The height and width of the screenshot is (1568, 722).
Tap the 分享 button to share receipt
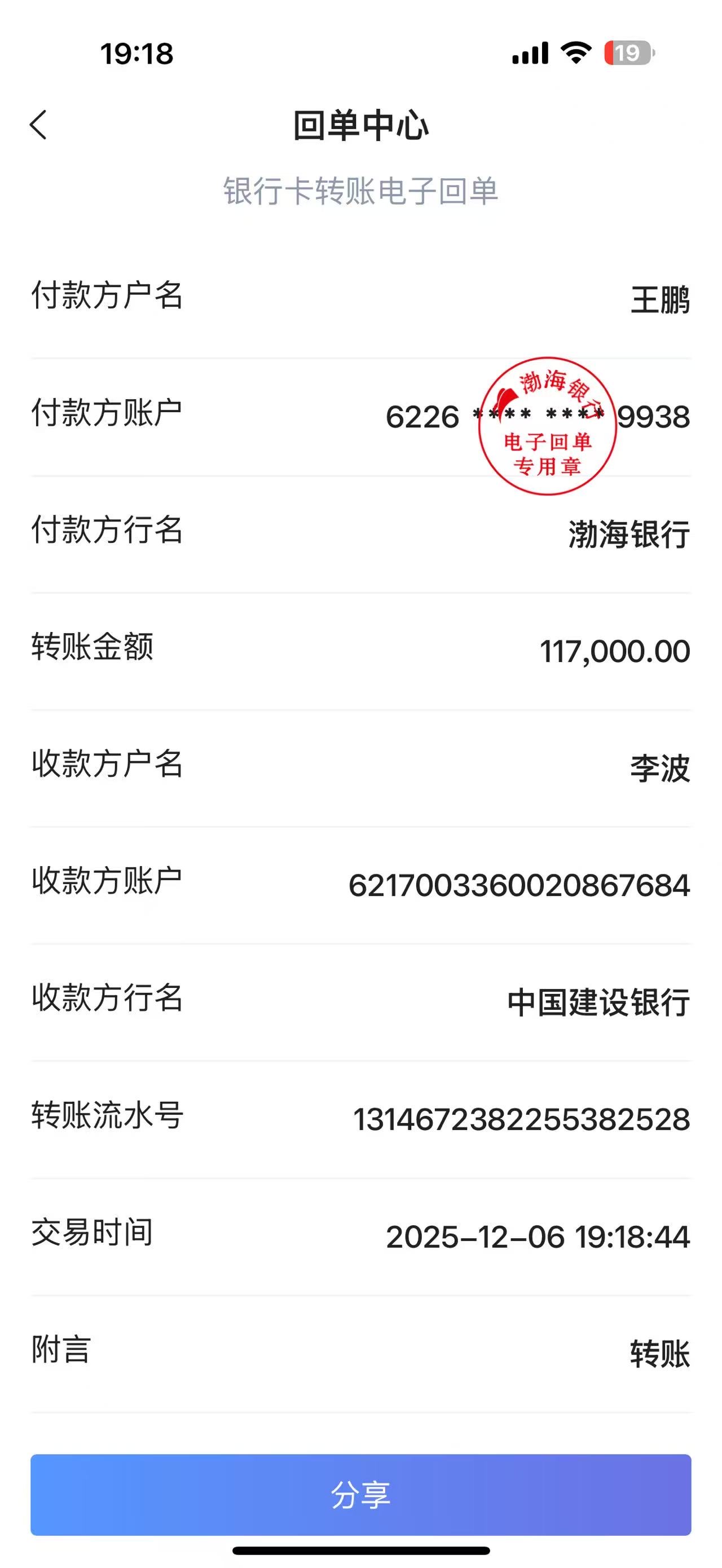click(x=360, y=1494)
